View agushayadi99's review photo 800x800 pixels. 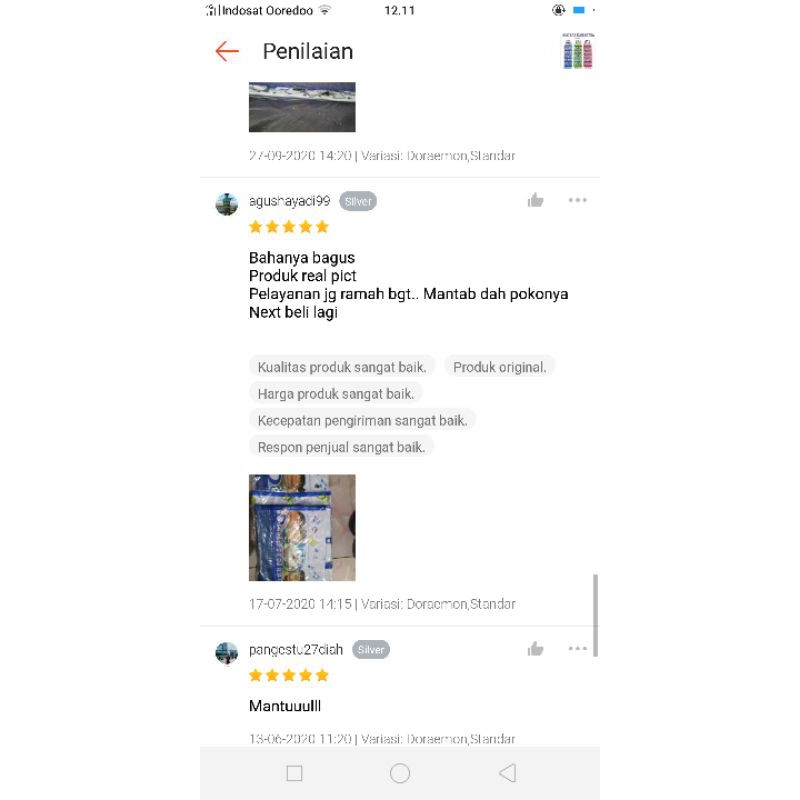[302, 527]
